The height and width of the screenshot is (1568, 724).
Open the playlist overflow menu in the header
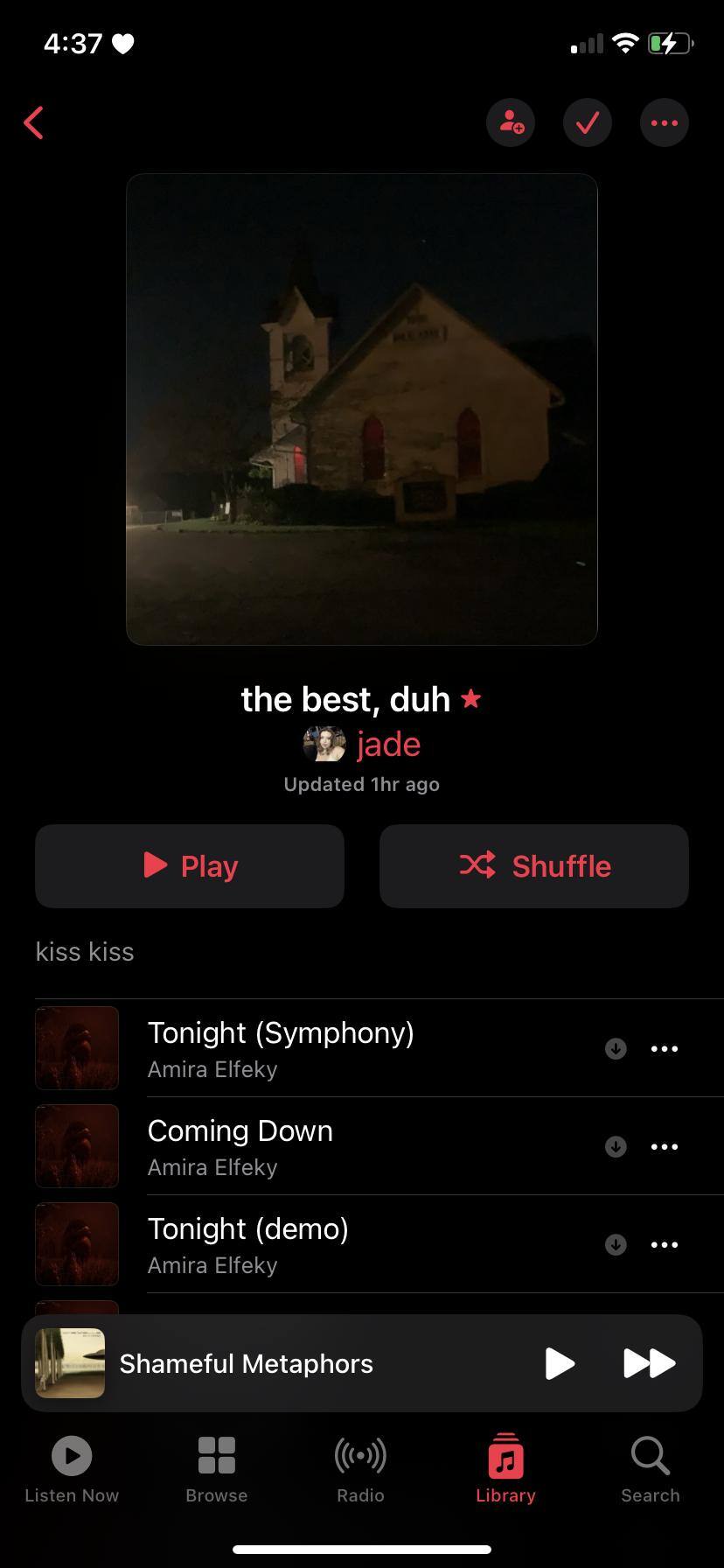[x=665, y=123]
